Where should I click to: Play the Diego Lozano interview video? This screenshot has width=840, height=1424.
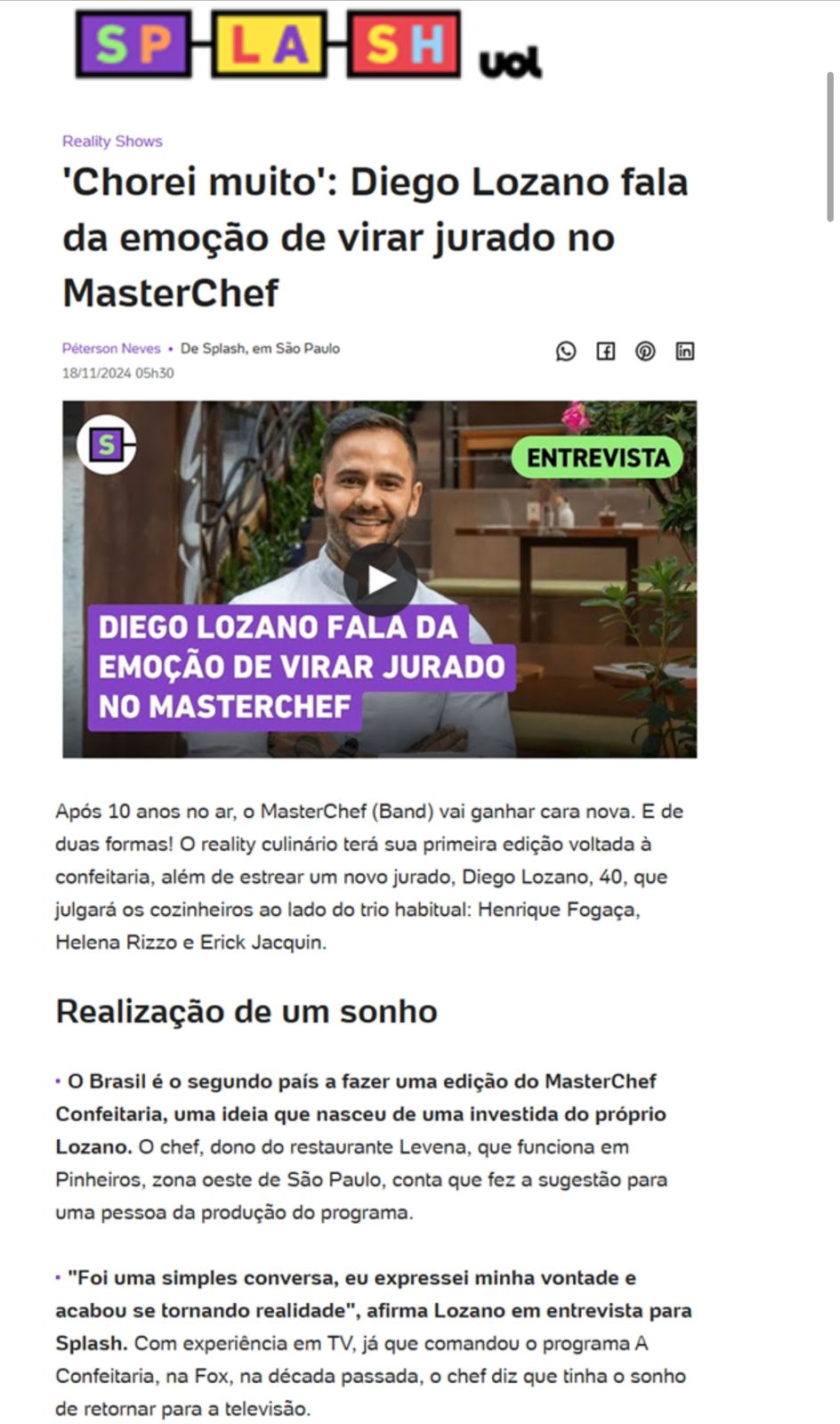380,580
